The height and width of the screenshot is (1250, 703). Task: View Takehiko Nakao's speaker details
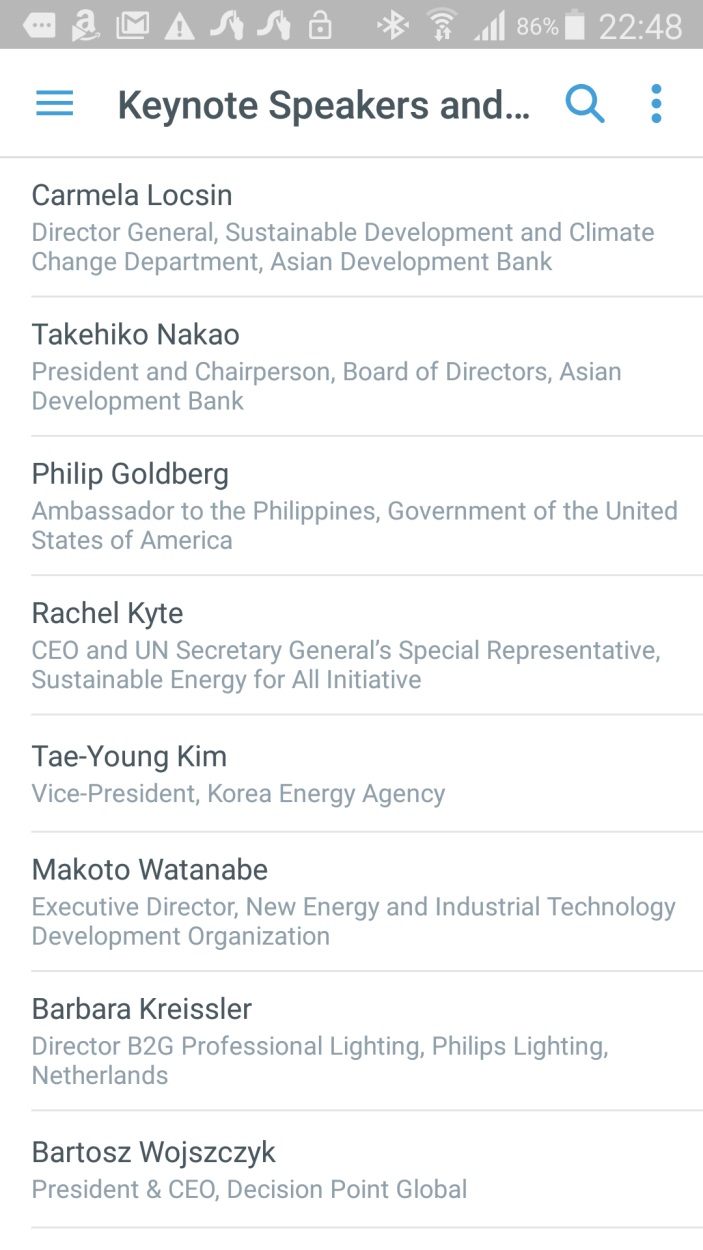click(351, 366)
